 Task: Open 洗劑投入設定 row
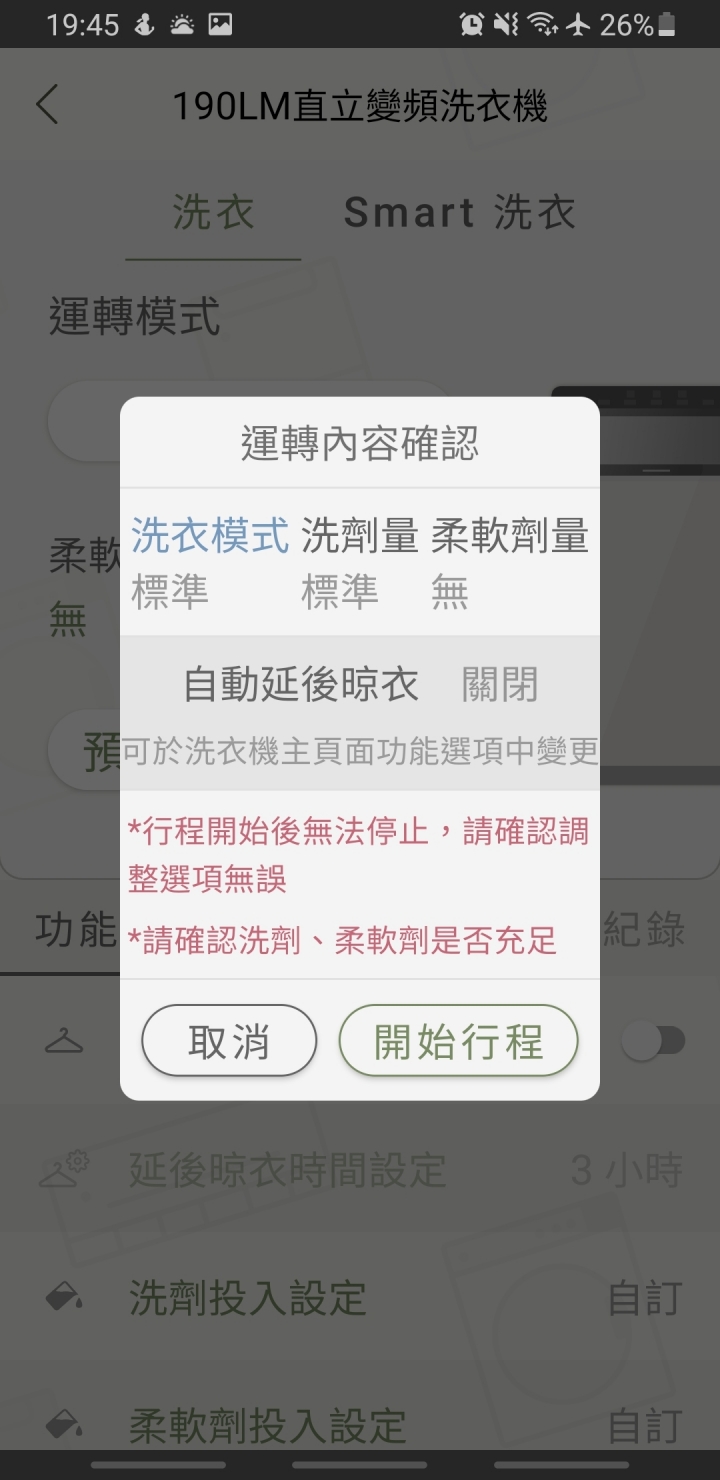click(x=360, y=1298)
